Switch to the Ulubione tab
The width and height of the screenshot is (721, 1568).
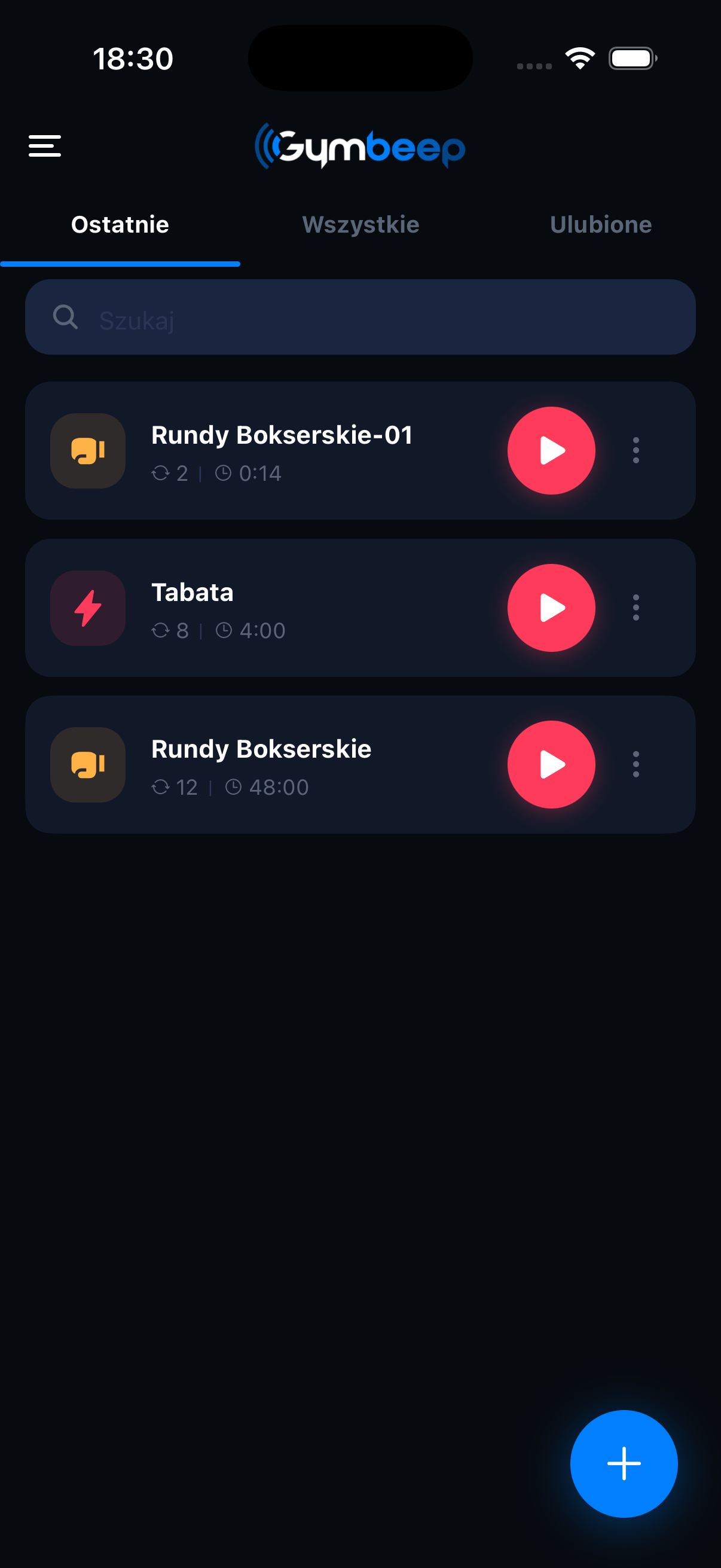pos(600,225)
